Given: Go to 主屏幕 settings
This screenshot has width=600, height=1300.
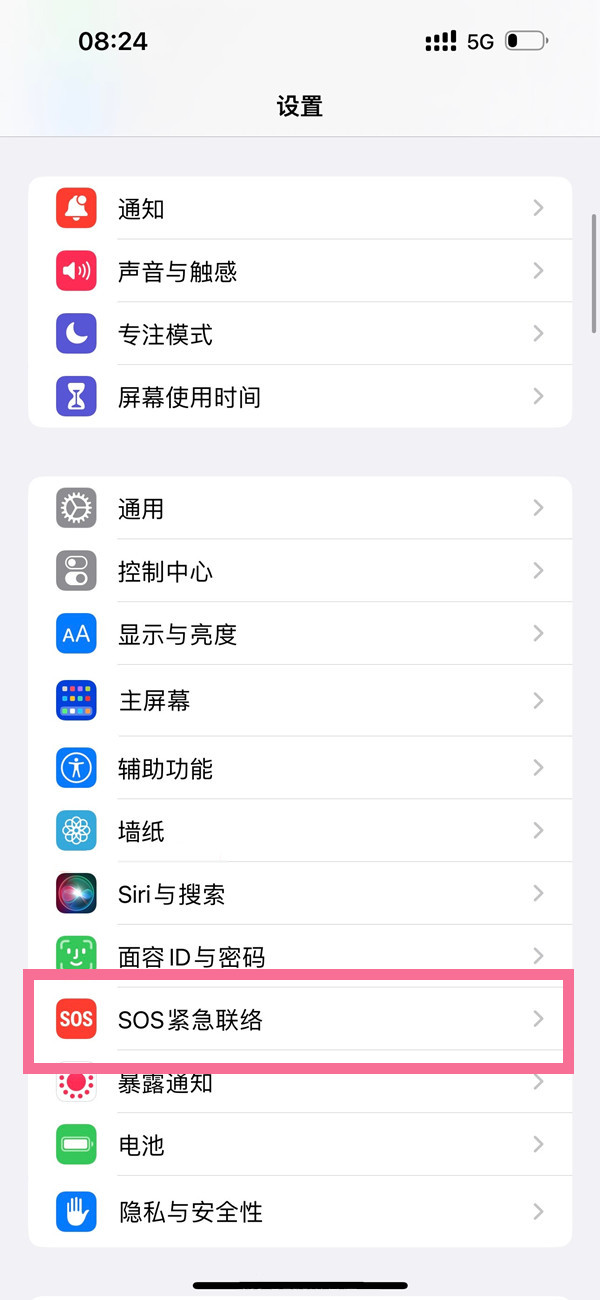Looking at the screenshot, I should (x=300, y=701).
